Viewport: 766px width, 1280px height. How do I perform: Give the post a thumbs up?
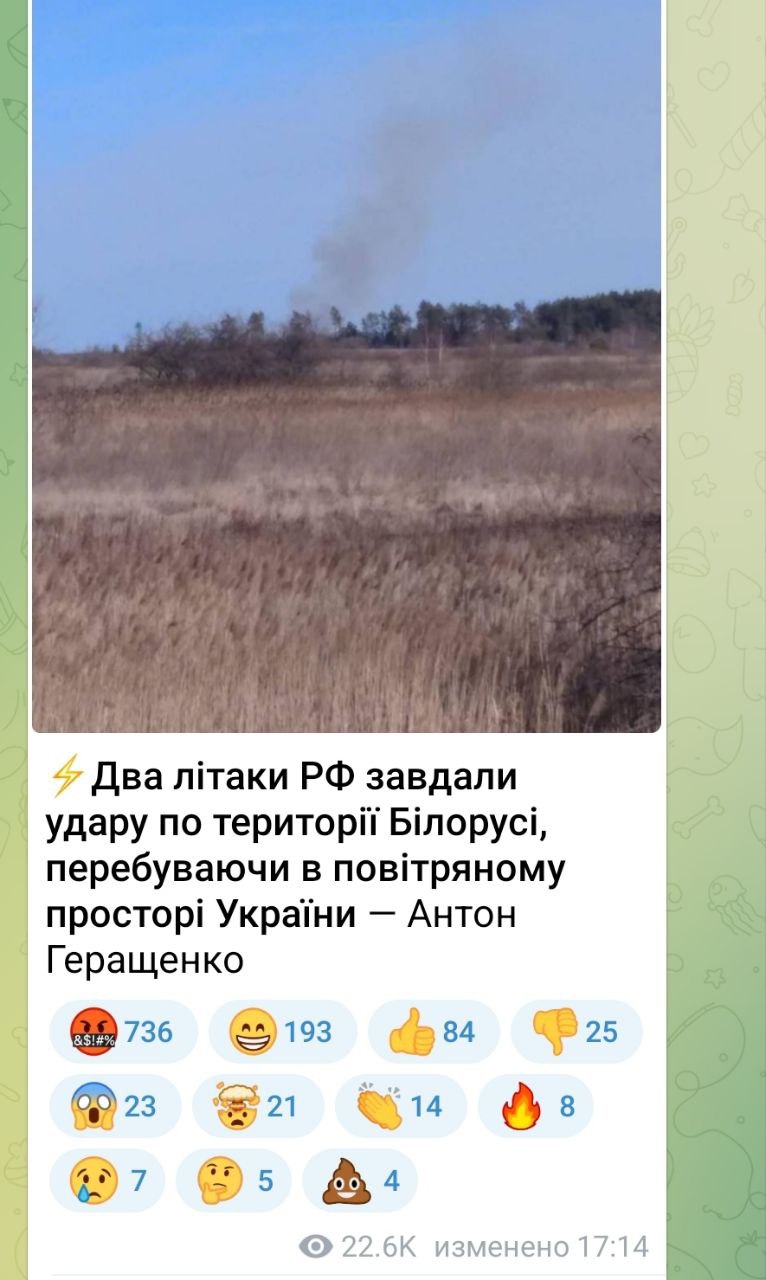pos(433,1031)
